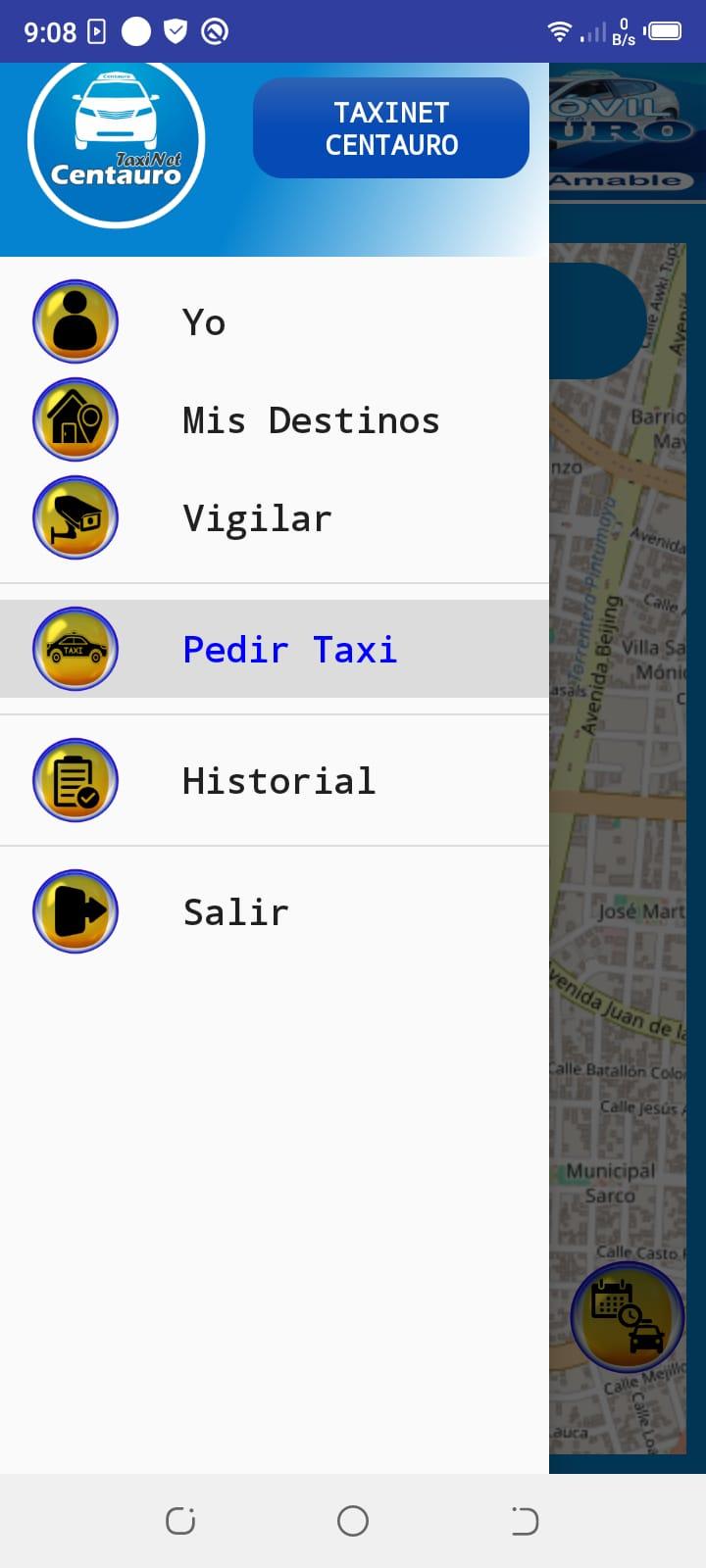Select the Vigilar option
This screenshot has width=706, height=1568.
[275, 517]
